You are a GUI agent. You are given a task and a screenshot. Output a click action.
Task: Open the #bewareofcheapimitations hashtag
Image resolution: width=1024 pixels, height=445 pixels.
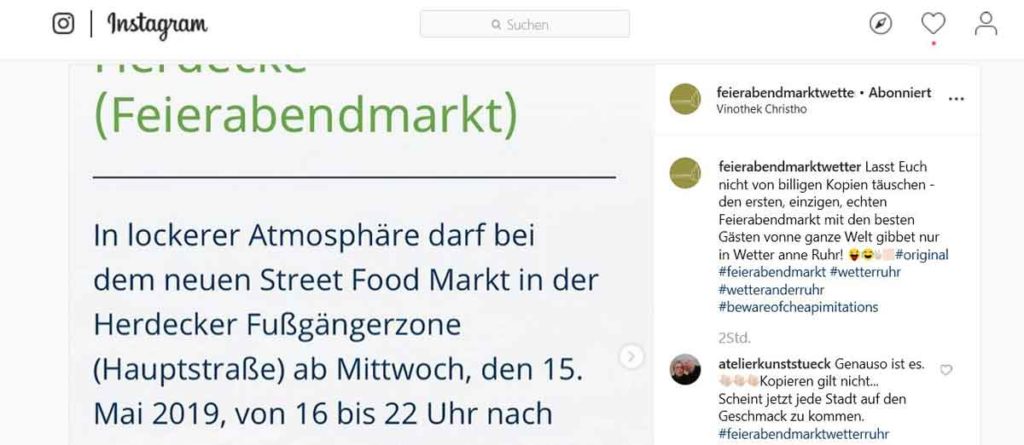(798, 307)
